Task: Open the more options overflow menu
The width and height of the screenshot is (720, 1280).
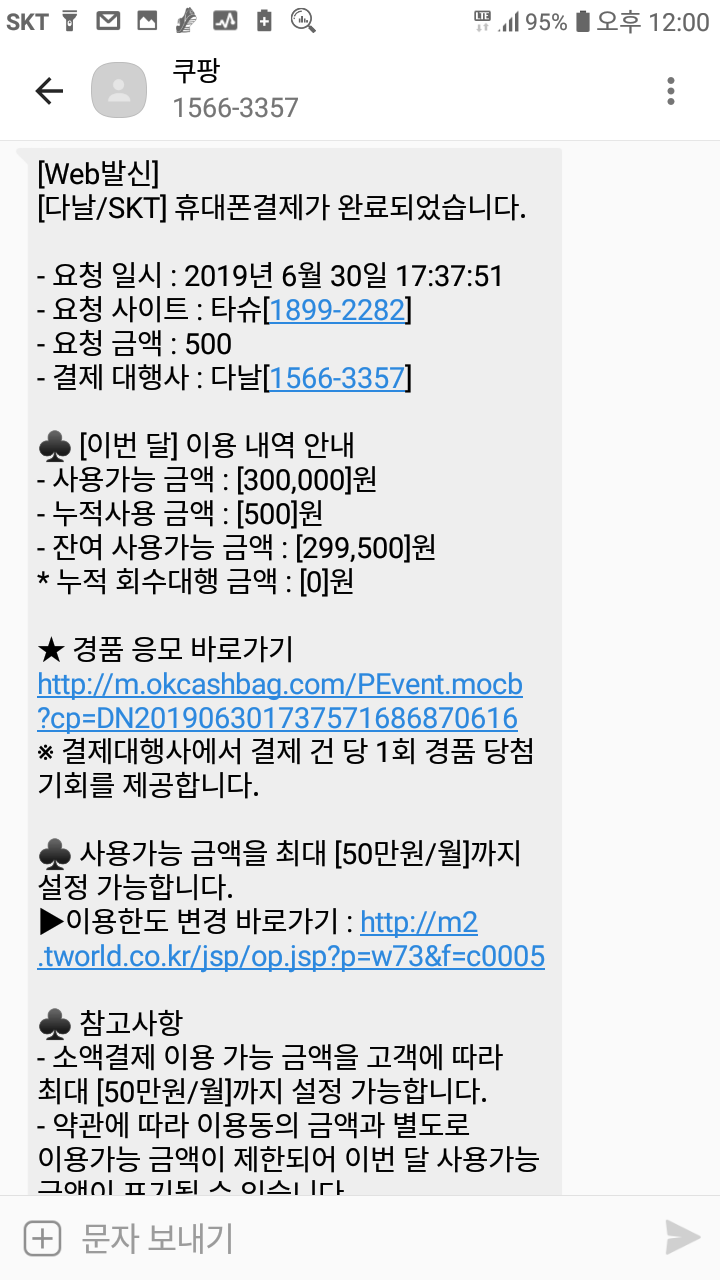Action: tap(671, 91)
